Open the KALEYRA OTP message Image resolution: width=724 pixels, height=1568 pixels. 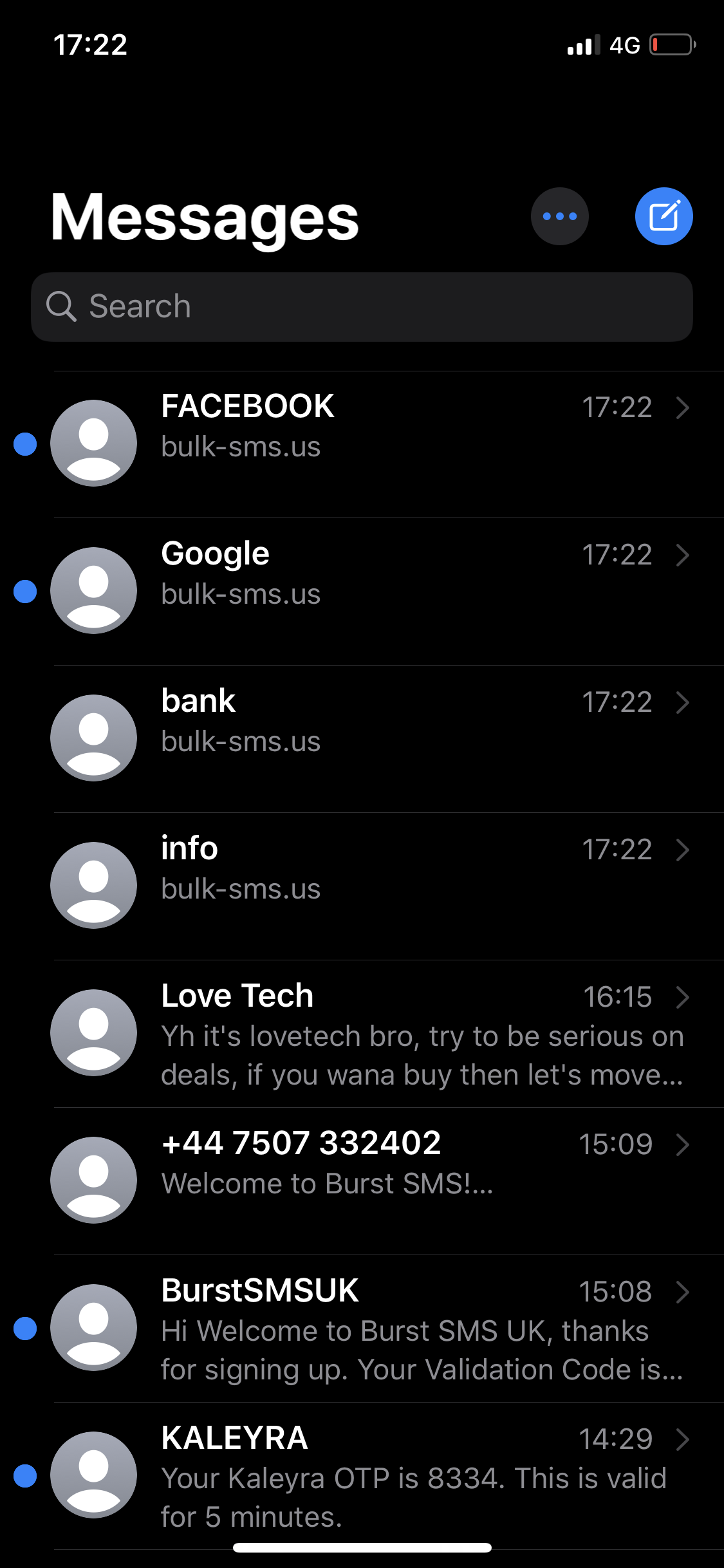pos(362,1476)
